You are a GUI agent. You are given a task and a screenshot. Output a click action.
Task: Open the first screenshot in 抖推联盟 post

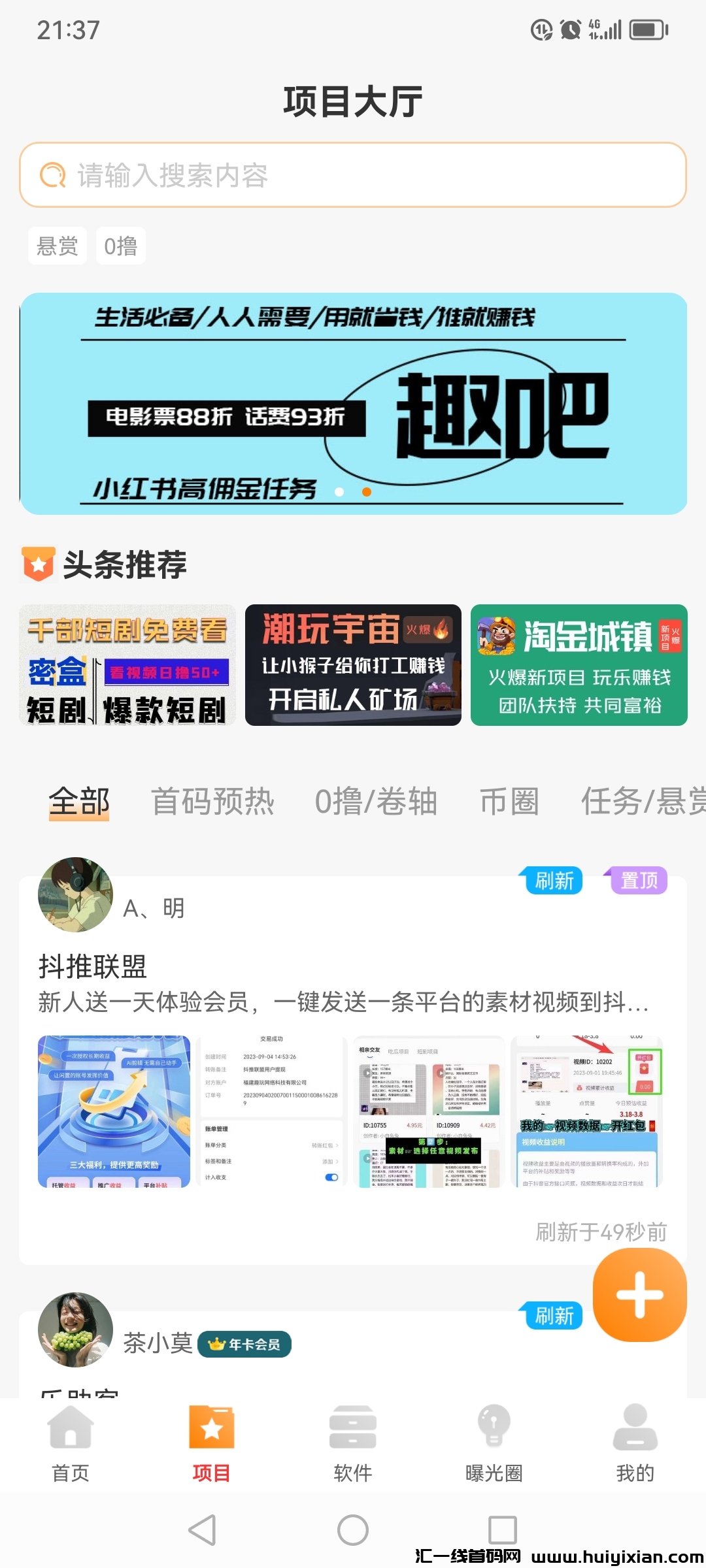coord(114,1111)
